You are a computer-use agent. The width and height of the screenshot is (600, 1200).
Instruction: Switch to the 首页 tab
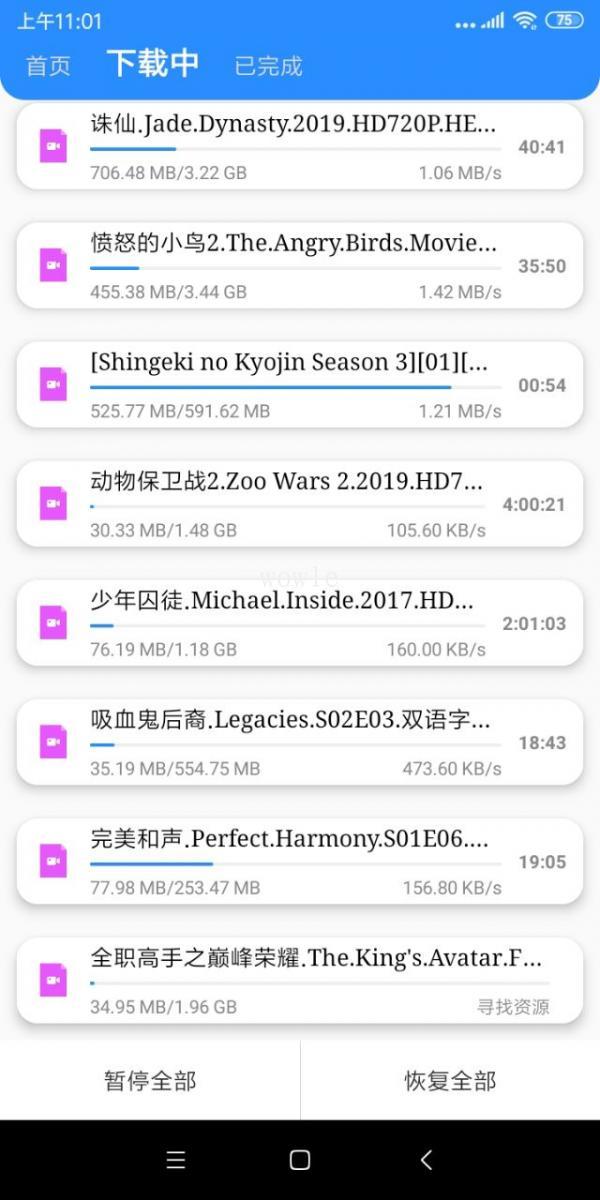pyautogui.click(x=48, y=66)
